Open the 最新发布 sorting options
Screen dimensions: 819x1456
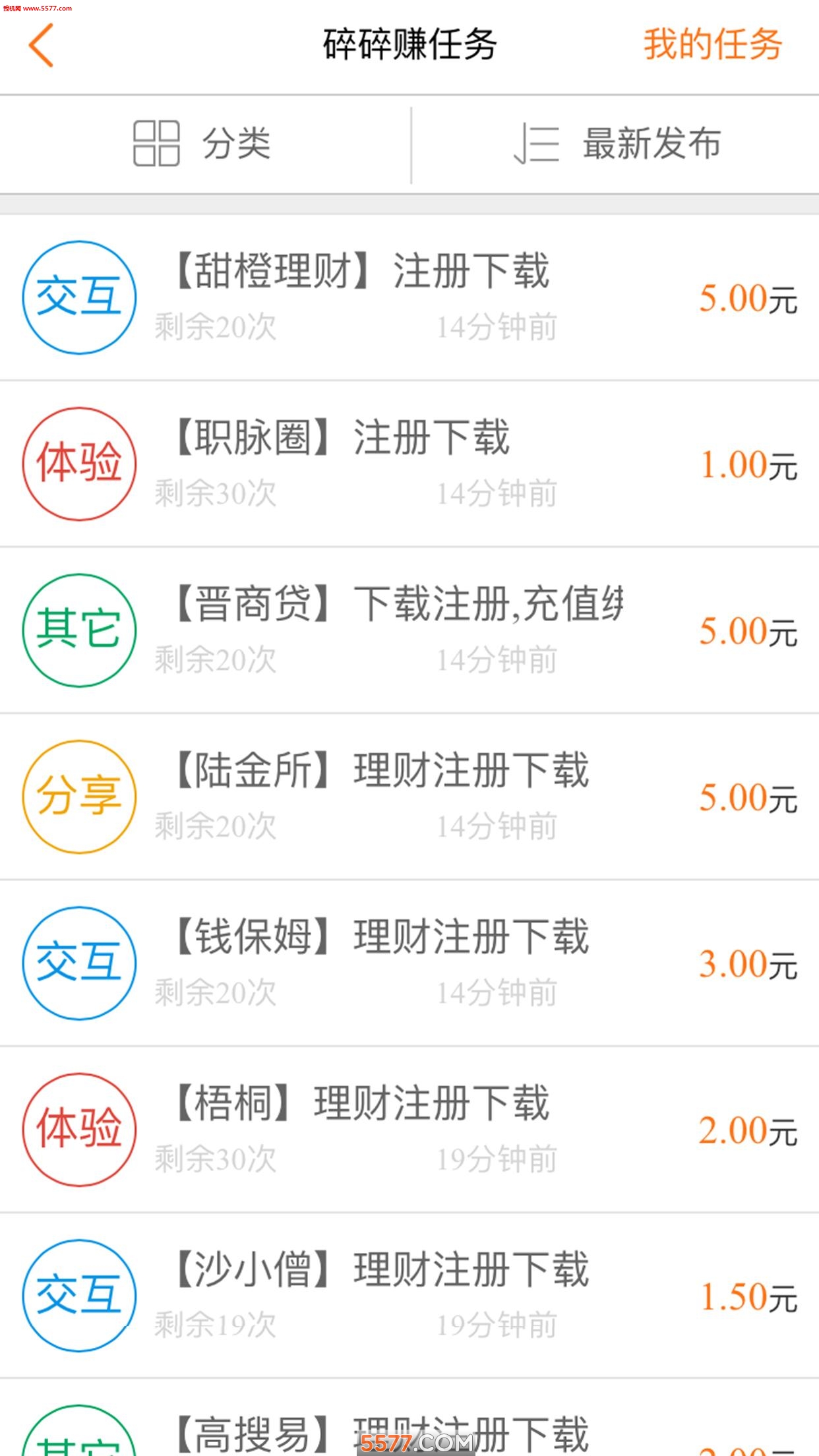(x=650, y=142)
